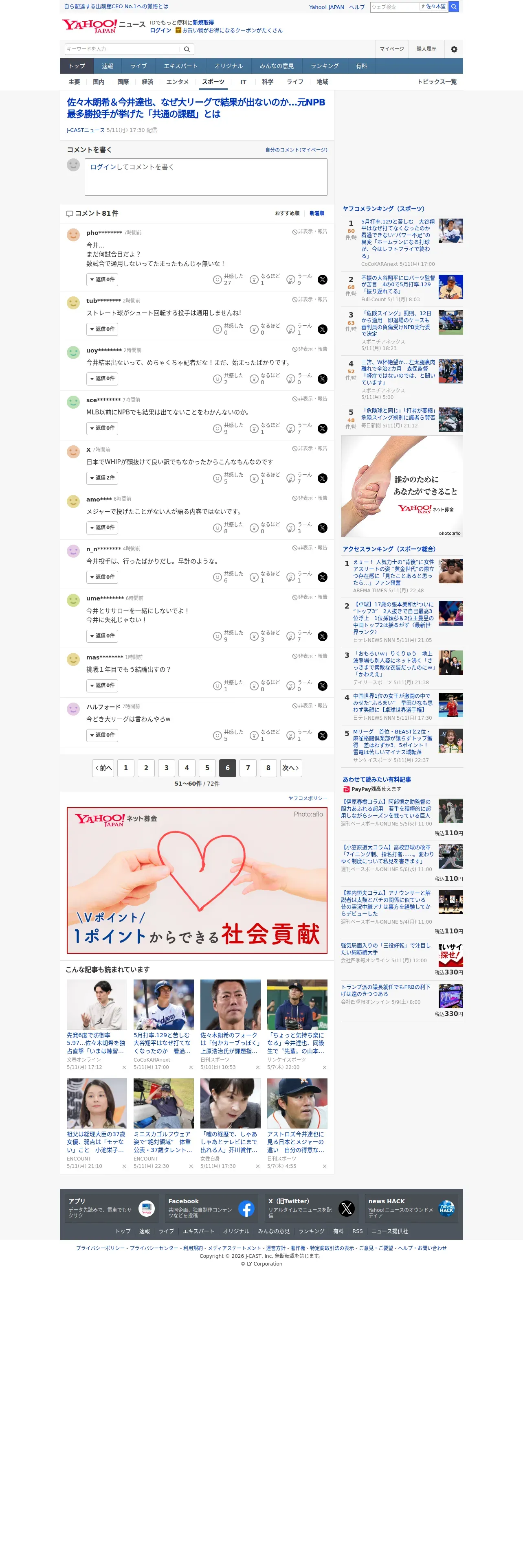Share tub********'s comment to X
Viewport: 523px width, 1568px height.
pyautogui.click(x=323, y=329)
